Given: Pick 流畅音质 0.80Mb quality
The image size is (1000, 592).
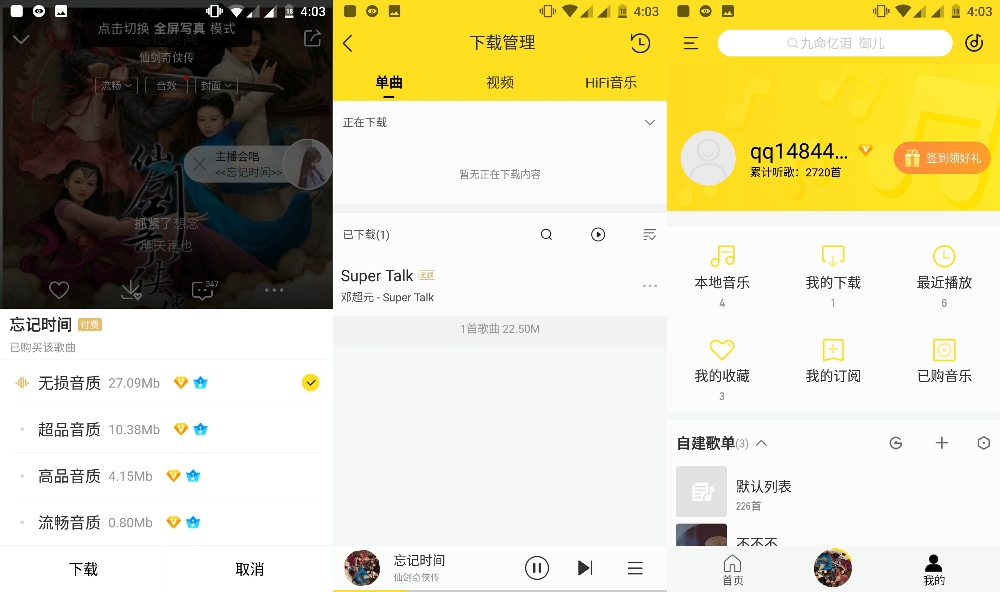Looking at the screenshot, I should pyautogui.click(x=69, y=522).
